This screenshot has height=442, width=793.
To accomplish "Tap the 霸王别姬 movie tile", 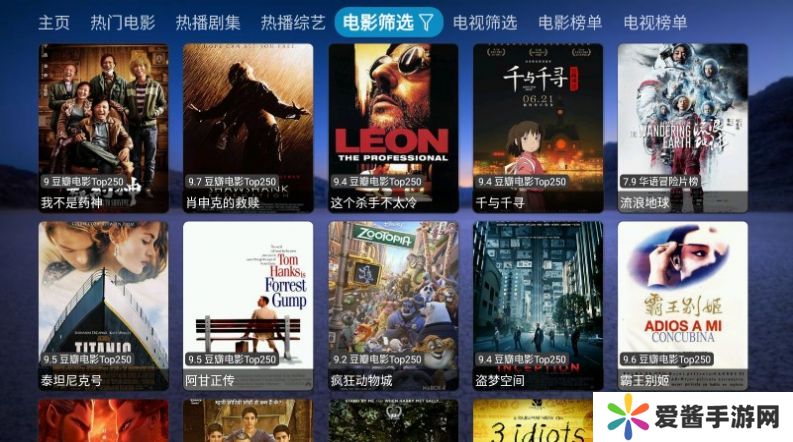I will coord(683,303).
